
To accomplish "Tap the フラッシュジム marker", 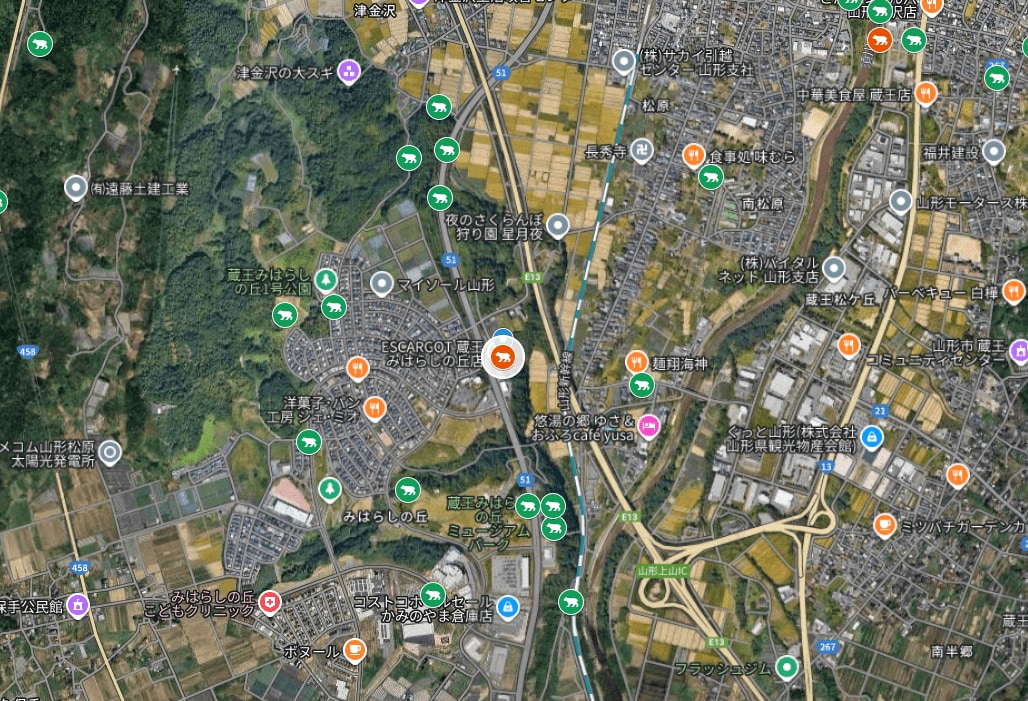I will pyautogui.click(x=788, y=665).
